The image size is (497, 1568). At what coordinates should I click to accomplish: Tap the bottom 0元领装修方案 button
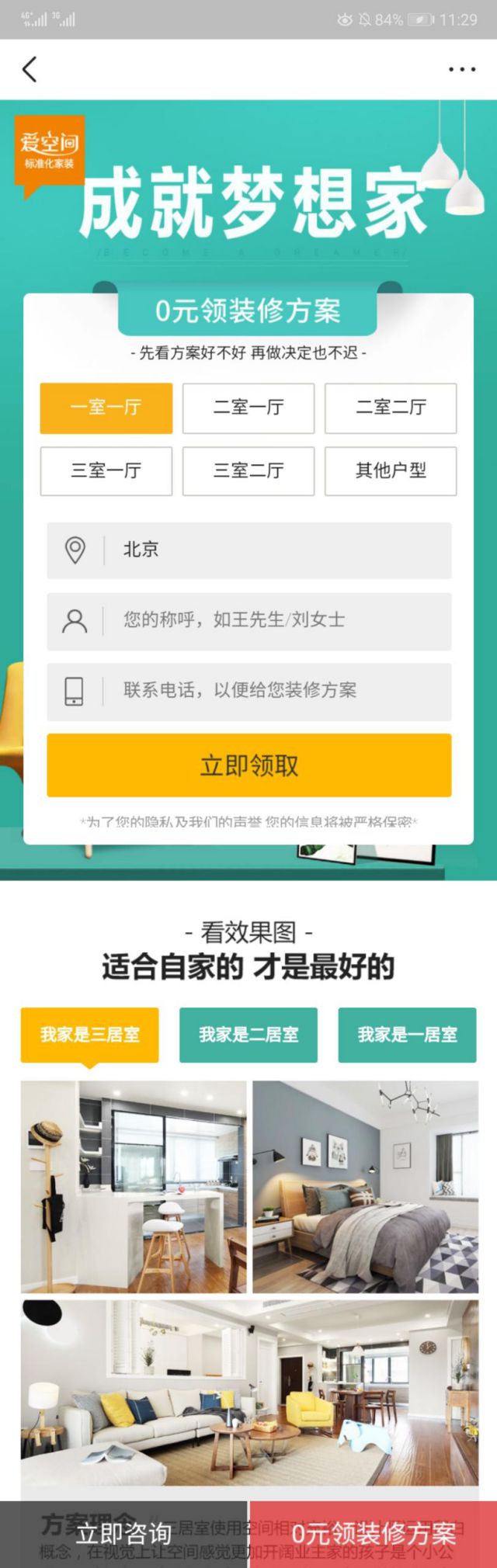tap(373, 1534)
